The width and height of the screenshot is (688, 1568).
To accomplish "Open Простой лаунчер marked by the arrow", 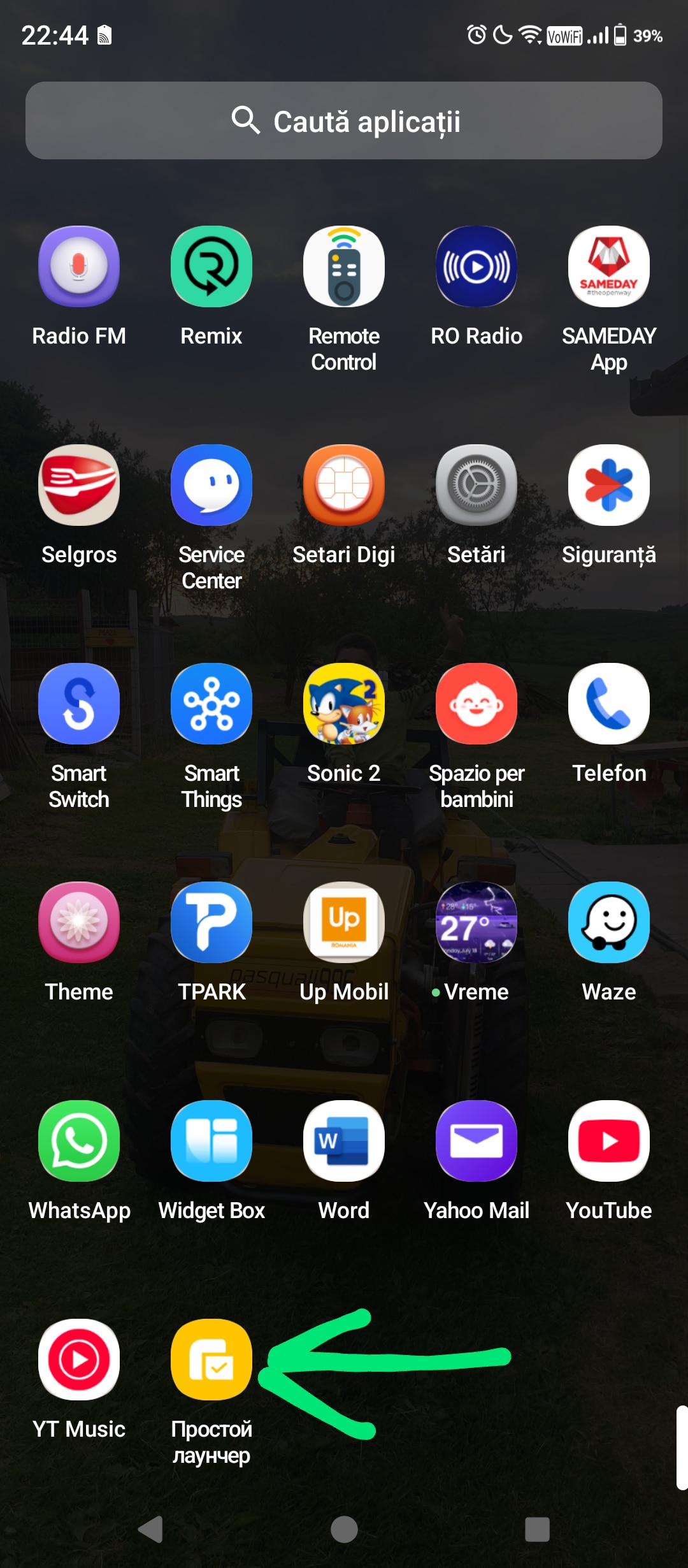I will coord(211,1361).
